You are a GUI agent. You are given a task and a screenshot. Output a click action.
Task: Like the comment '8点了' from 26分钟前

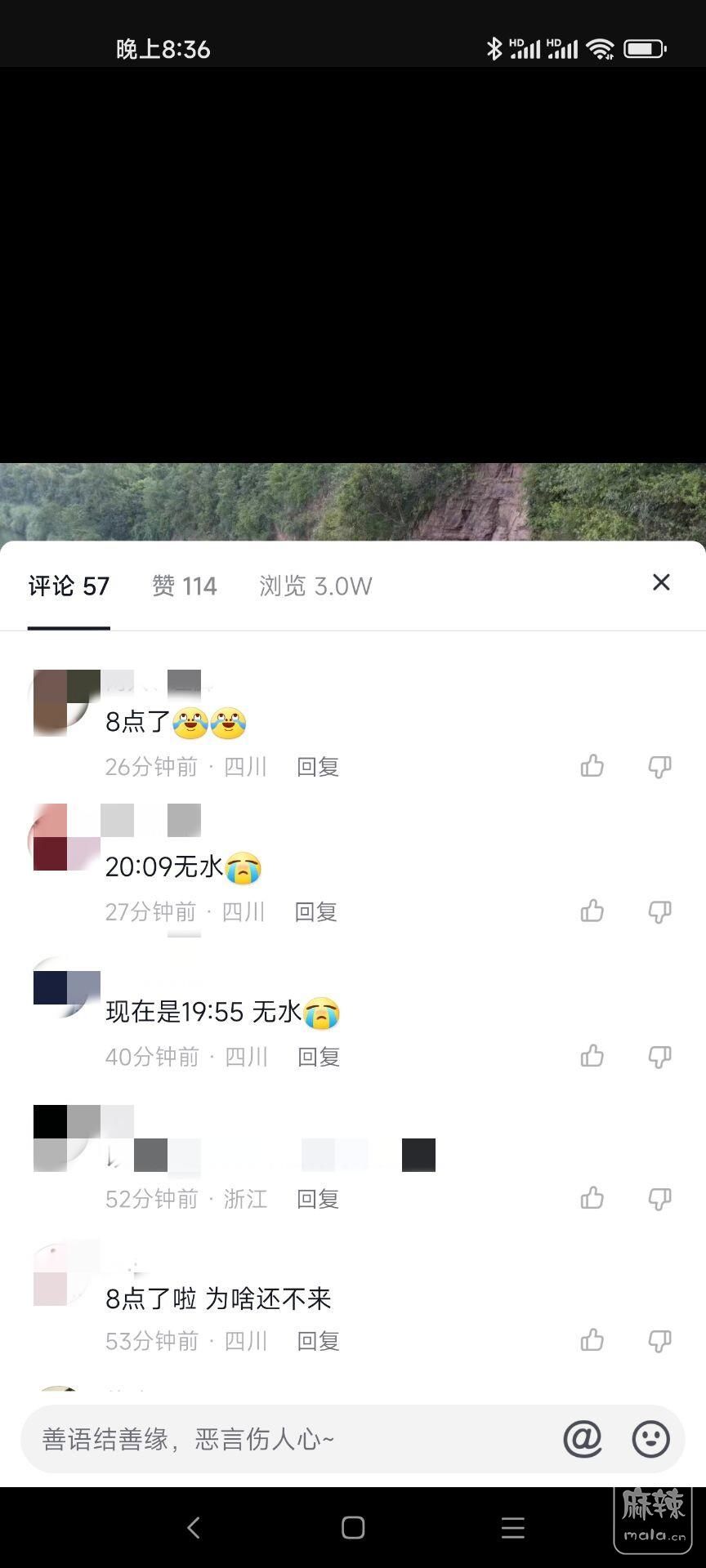click(592, 766)
